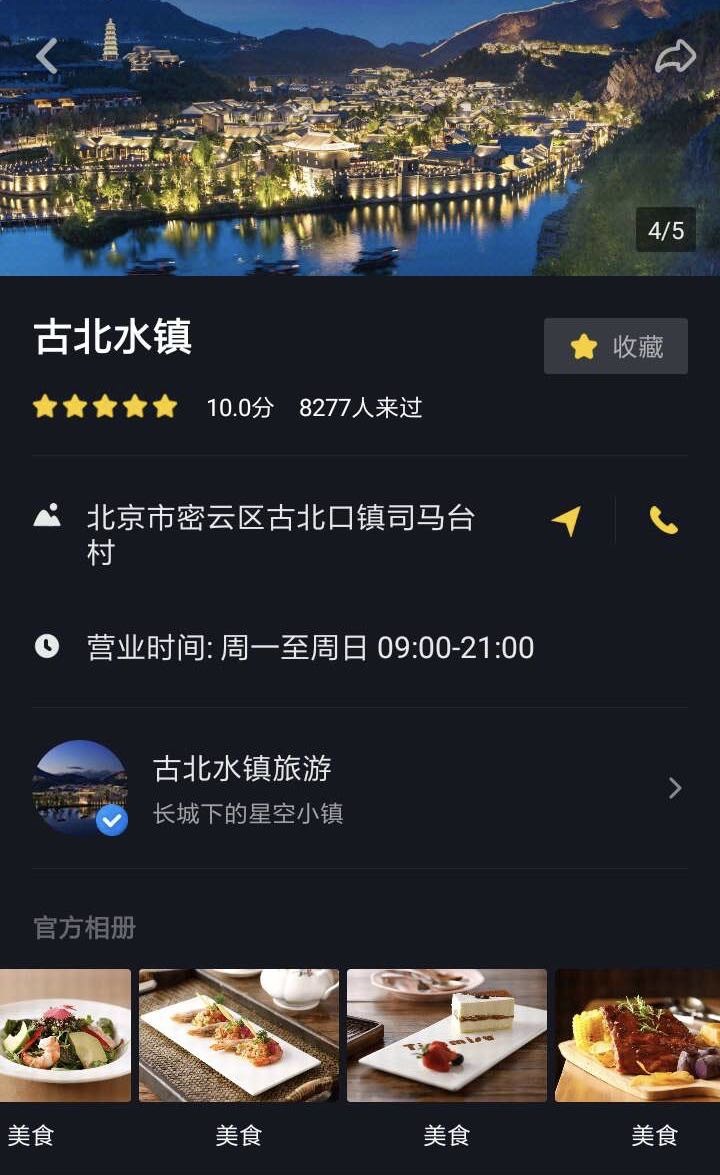Open the appetizer plate album photo

[x=239, y=1035]
